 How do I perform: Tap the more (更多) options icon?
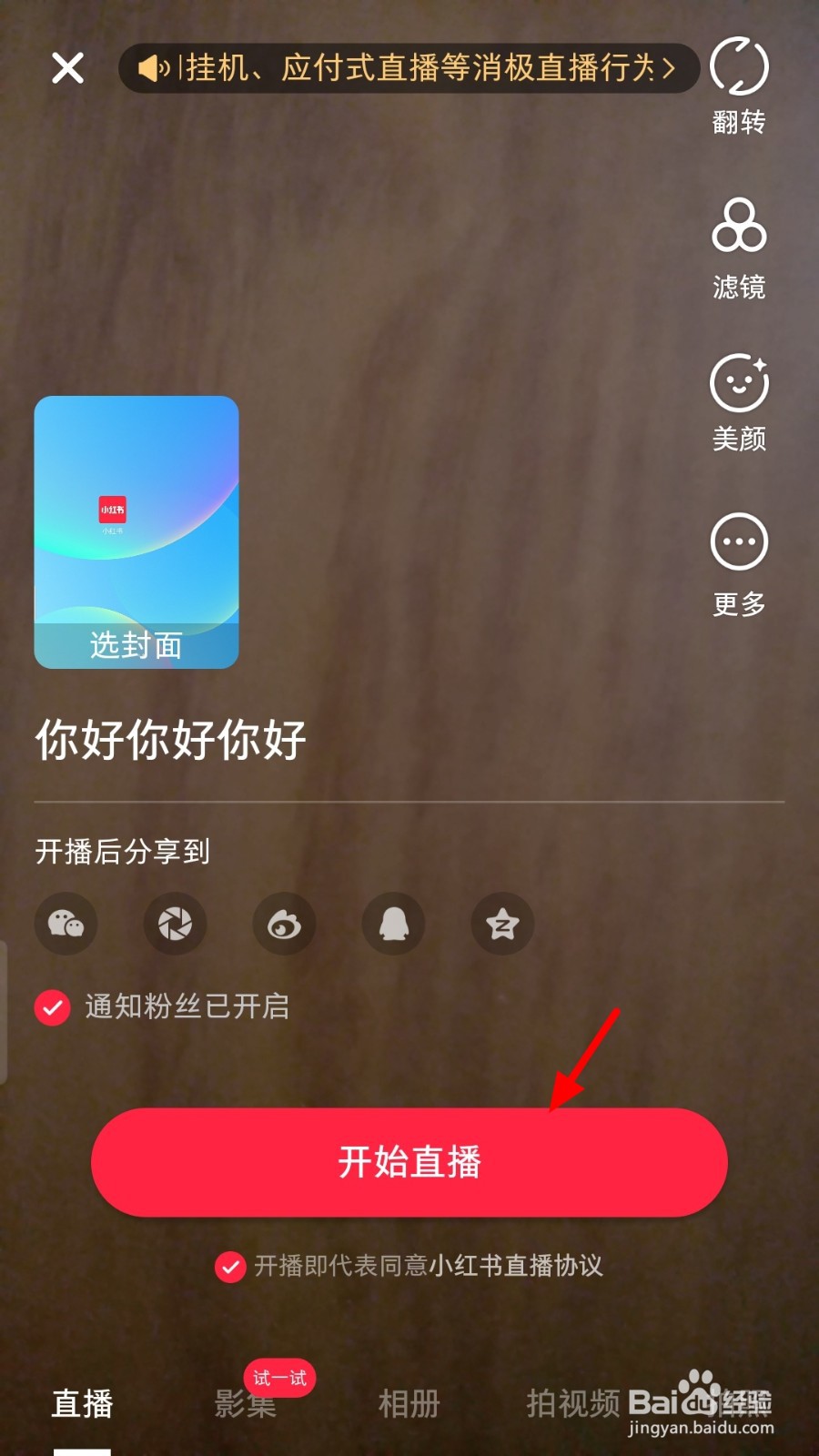pos(738,541)
